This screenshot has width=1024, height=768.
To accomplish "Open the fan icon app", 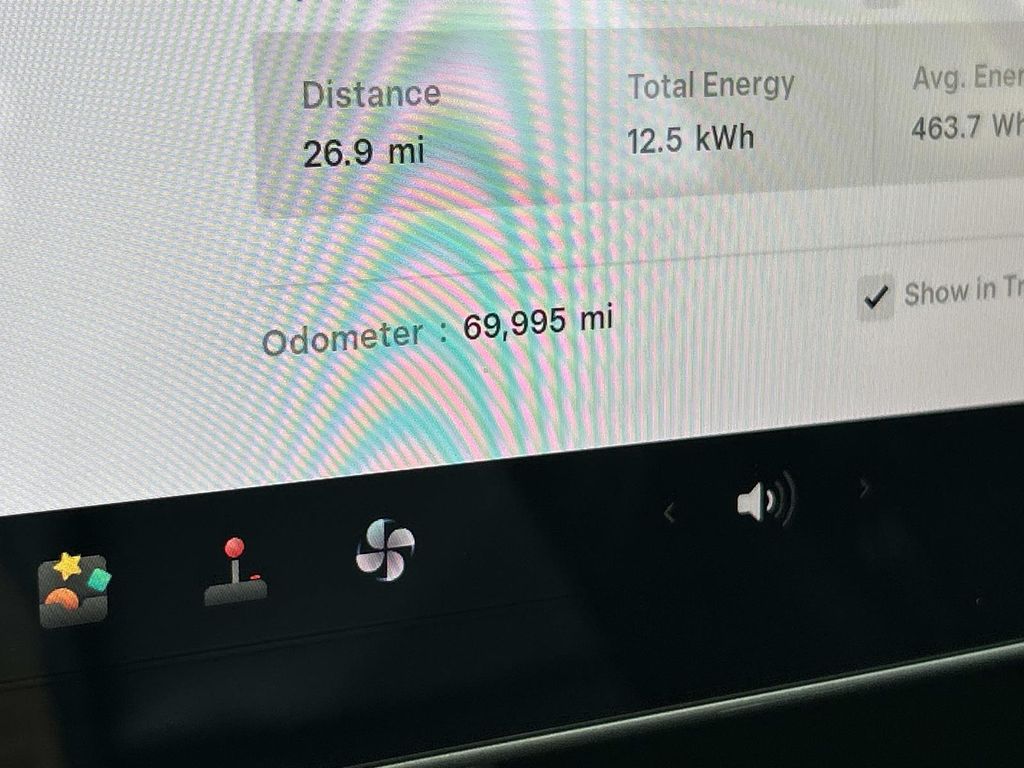I will tap(385, 550).
